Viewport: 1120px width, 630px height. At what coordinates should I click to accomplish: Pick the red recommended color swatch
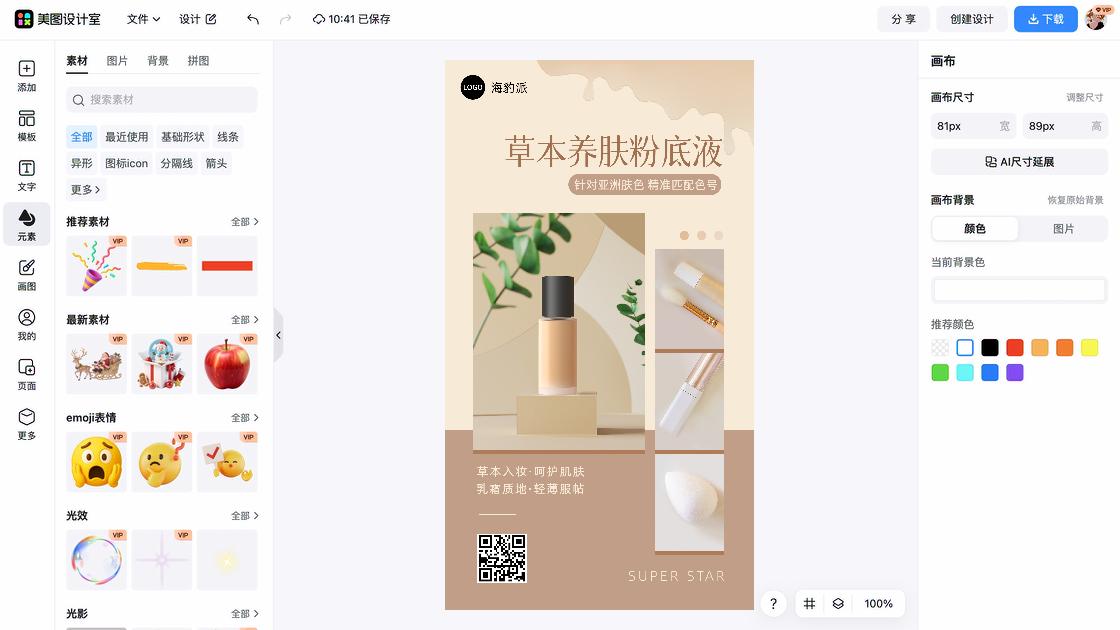(x=1015, y=348)
